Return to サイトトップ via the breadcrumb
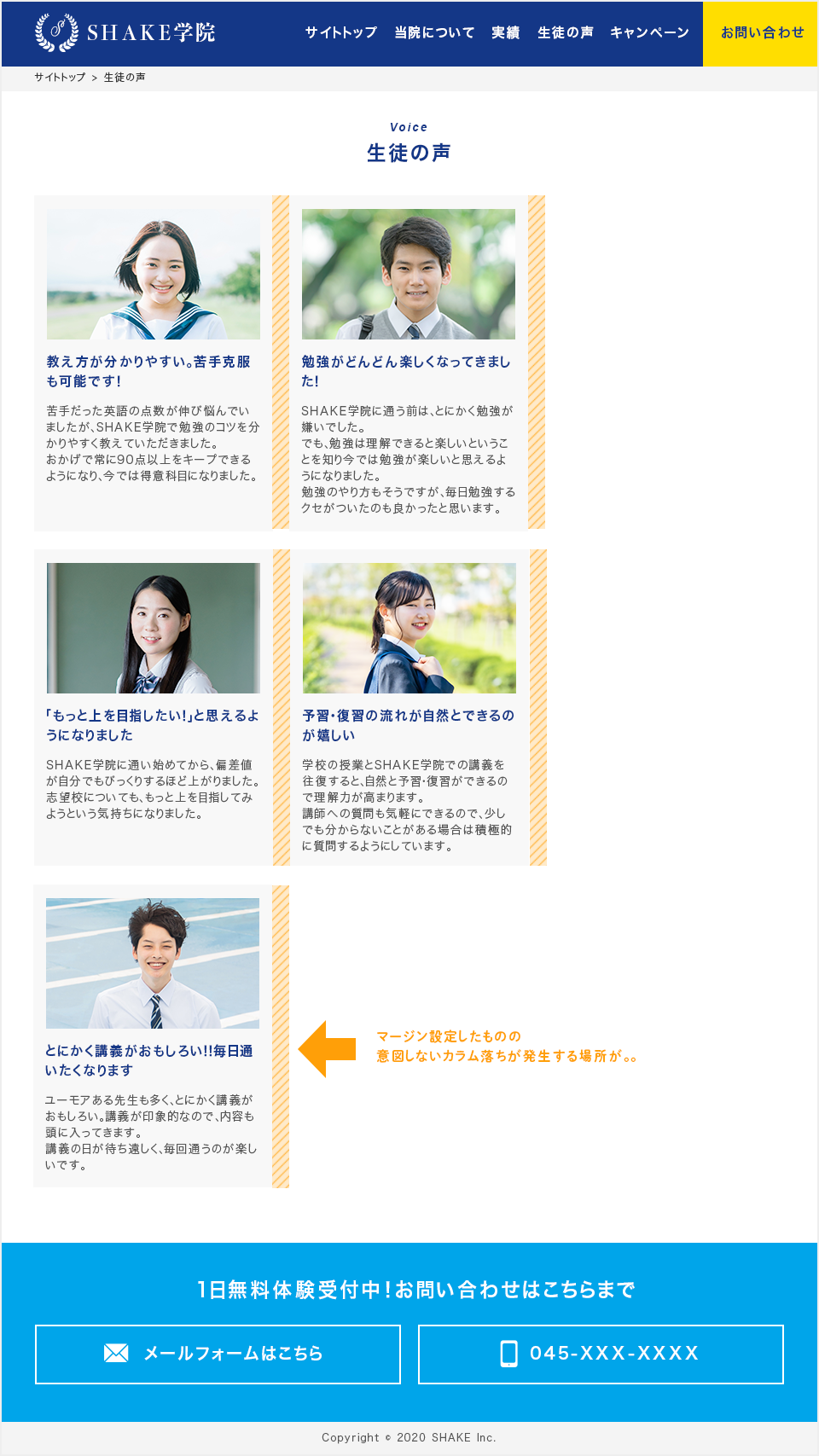Viewport: 819px width, 1456px height. tap(60, 77)
